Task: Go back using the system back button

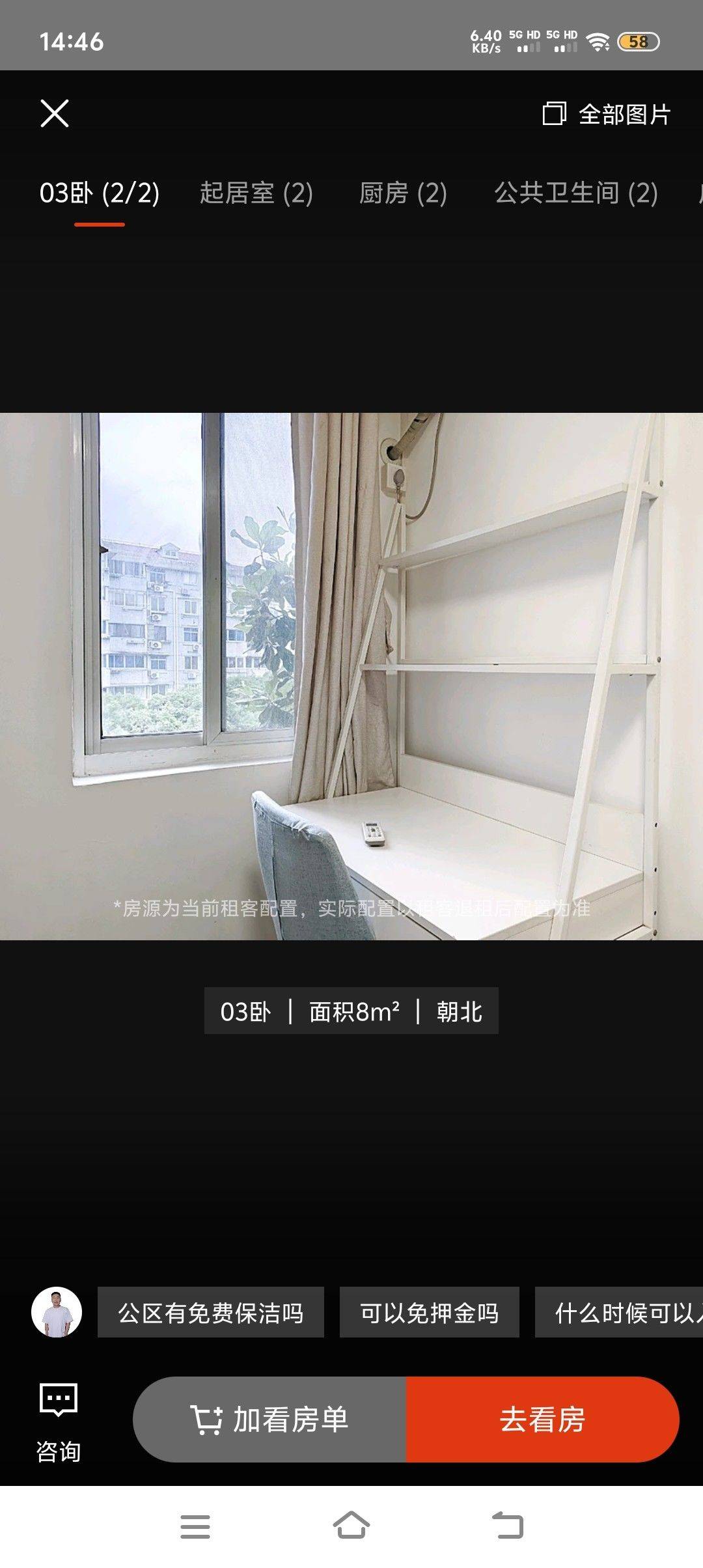Action: (x=508, y=1526)
